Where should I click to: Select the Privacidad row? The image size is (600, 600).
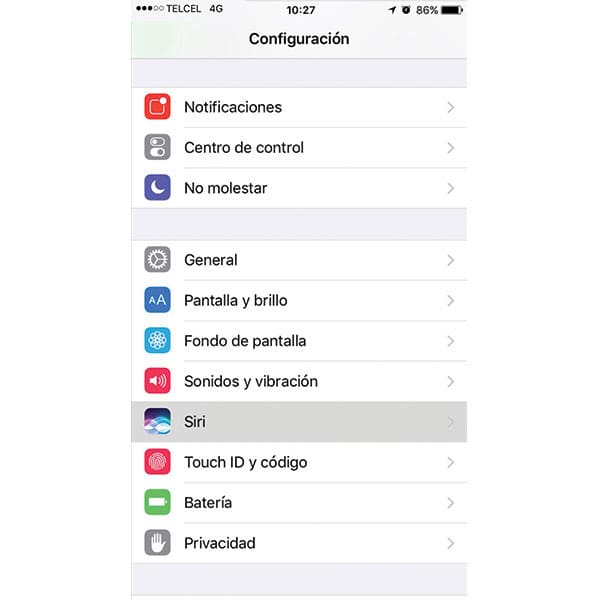click(x=298, y=543)
